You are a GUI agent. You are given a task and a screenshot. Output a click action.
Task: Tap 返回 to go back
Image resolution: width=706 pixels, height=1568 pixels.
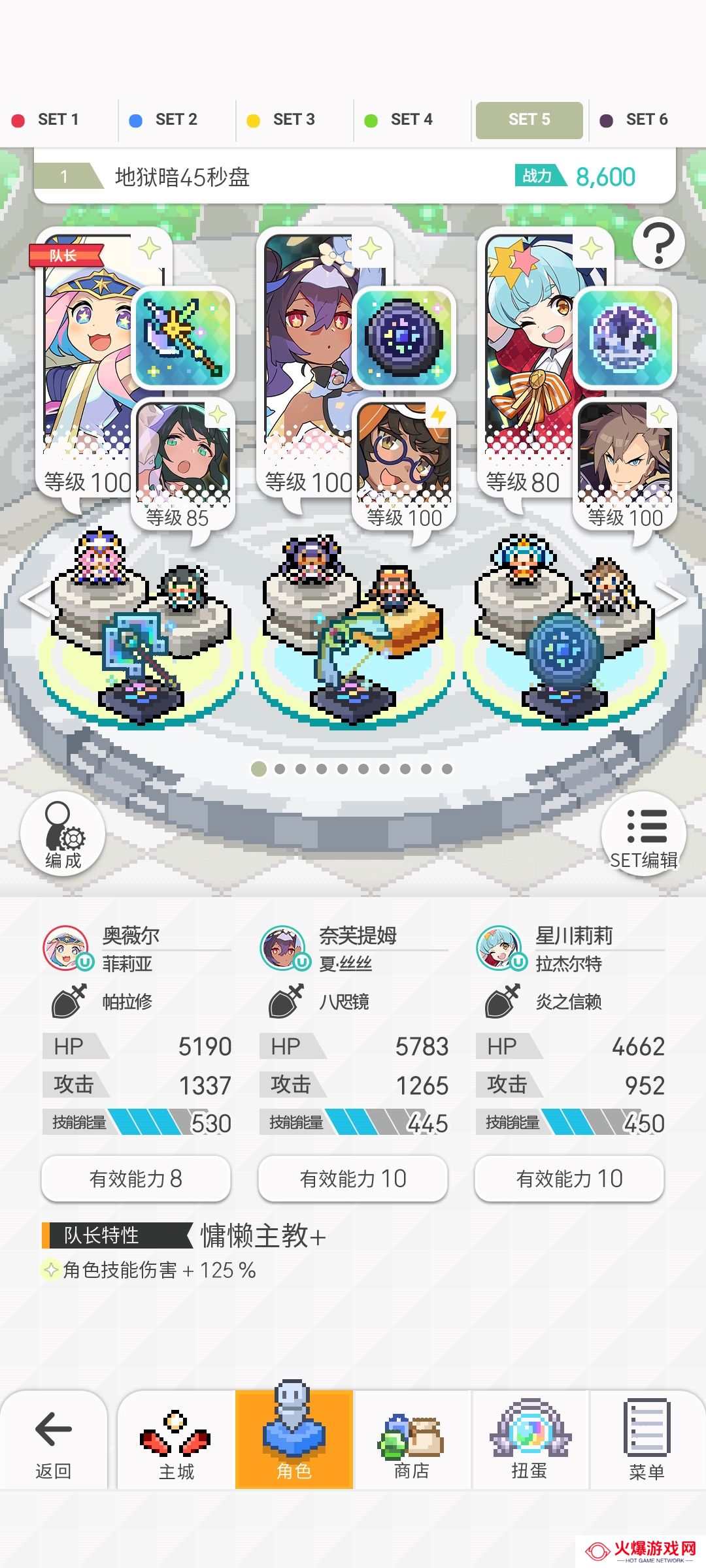coord(54,1441)
